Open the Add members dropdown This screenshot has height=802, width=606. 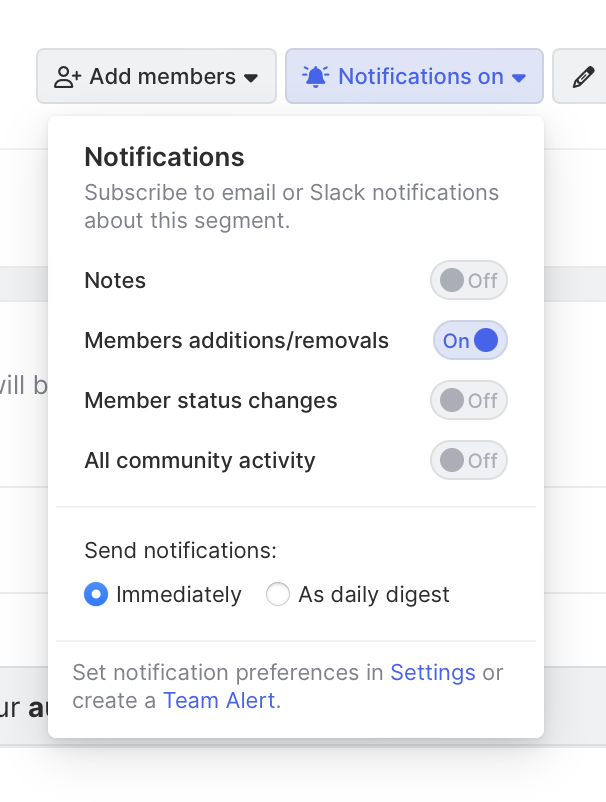(x=156, y=76)
